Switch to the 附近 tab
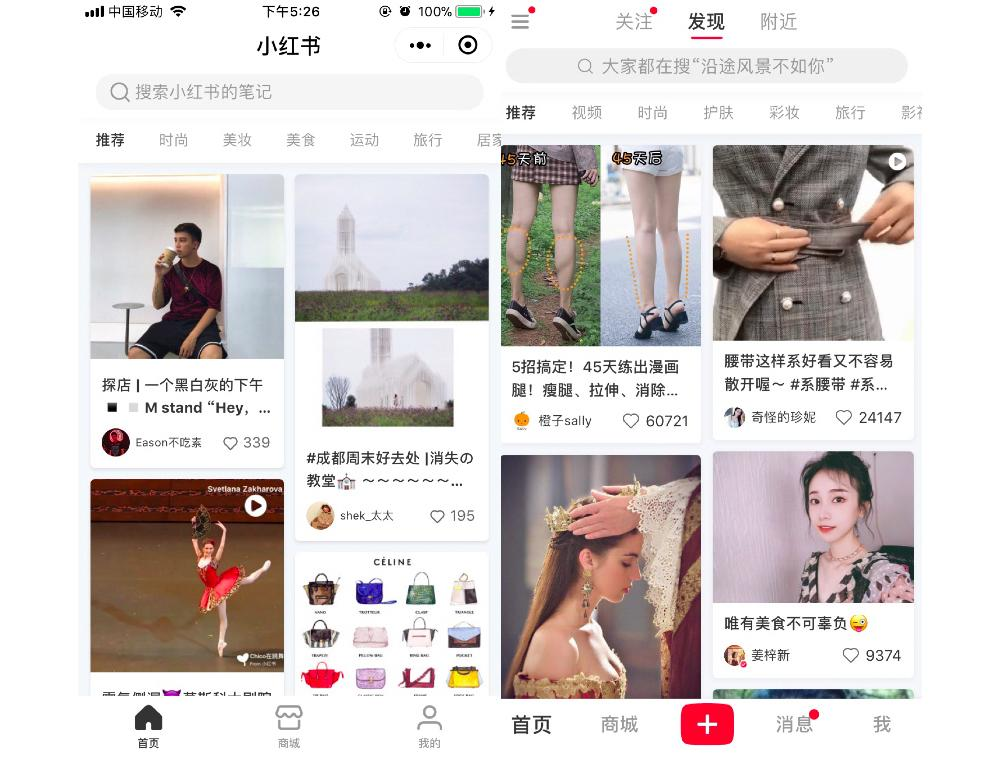 coord(779,22)
